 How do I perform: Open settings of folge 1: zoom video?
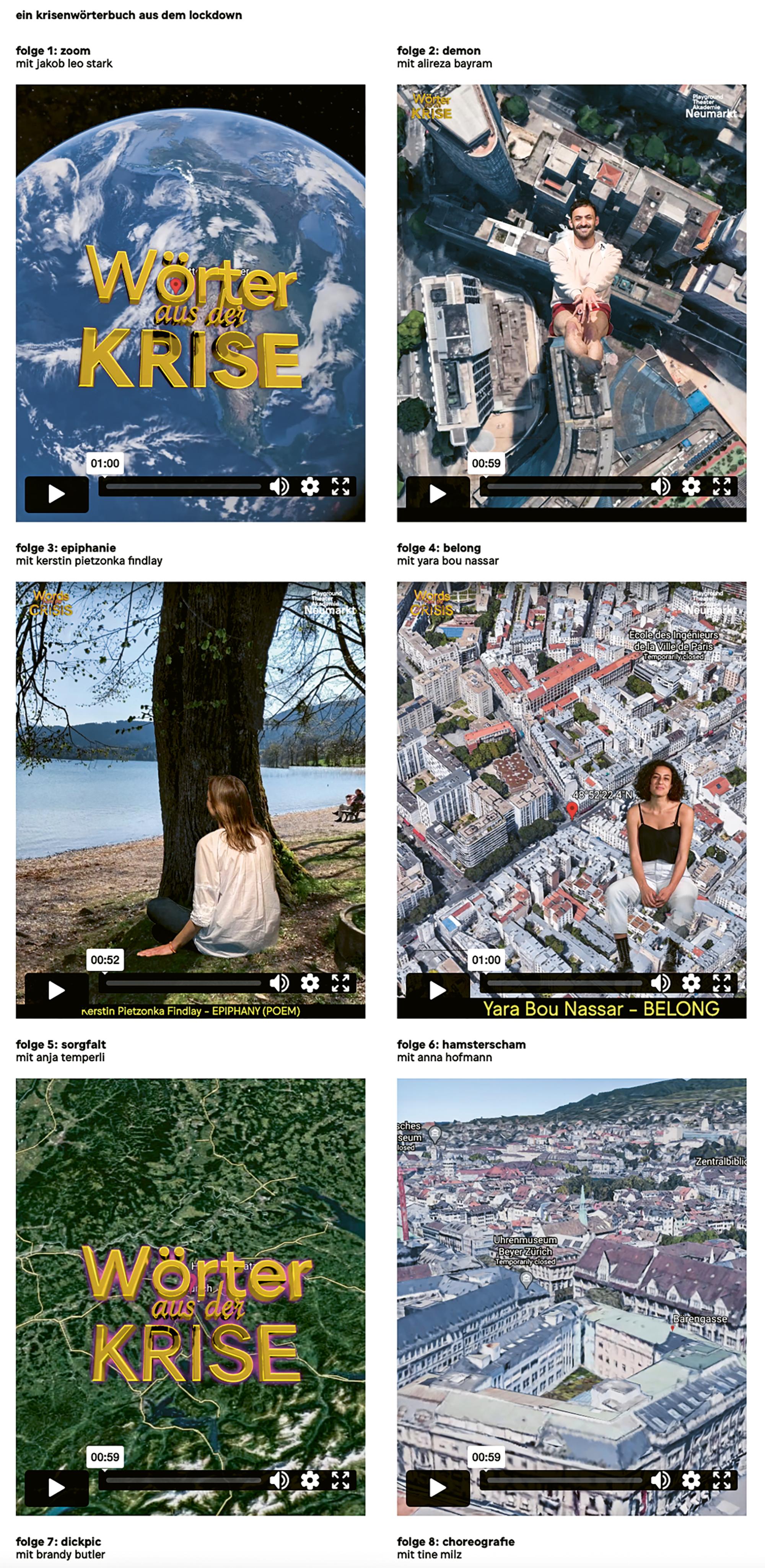click(310, 486)
